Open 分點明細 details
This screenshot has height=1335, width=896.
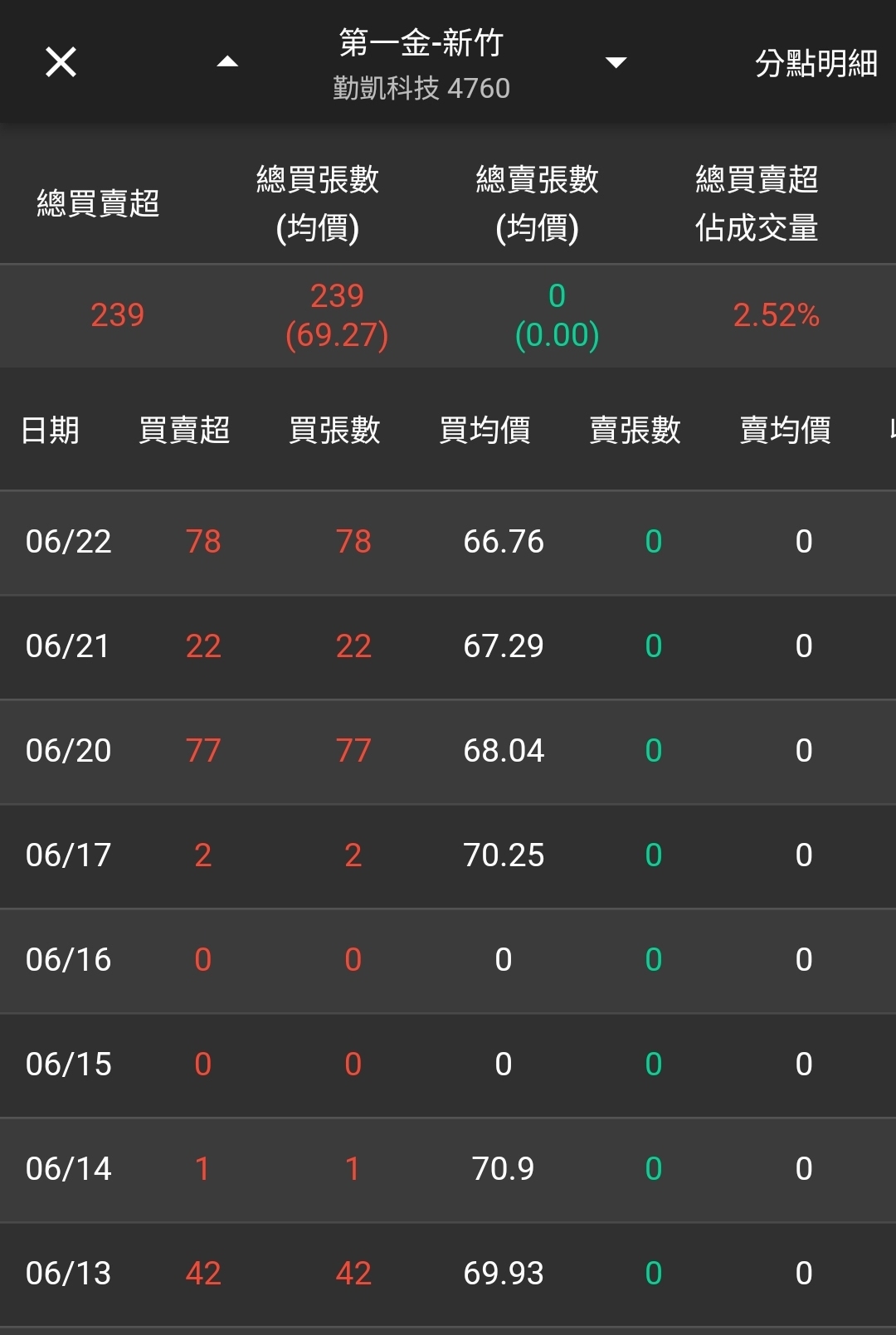815,63
